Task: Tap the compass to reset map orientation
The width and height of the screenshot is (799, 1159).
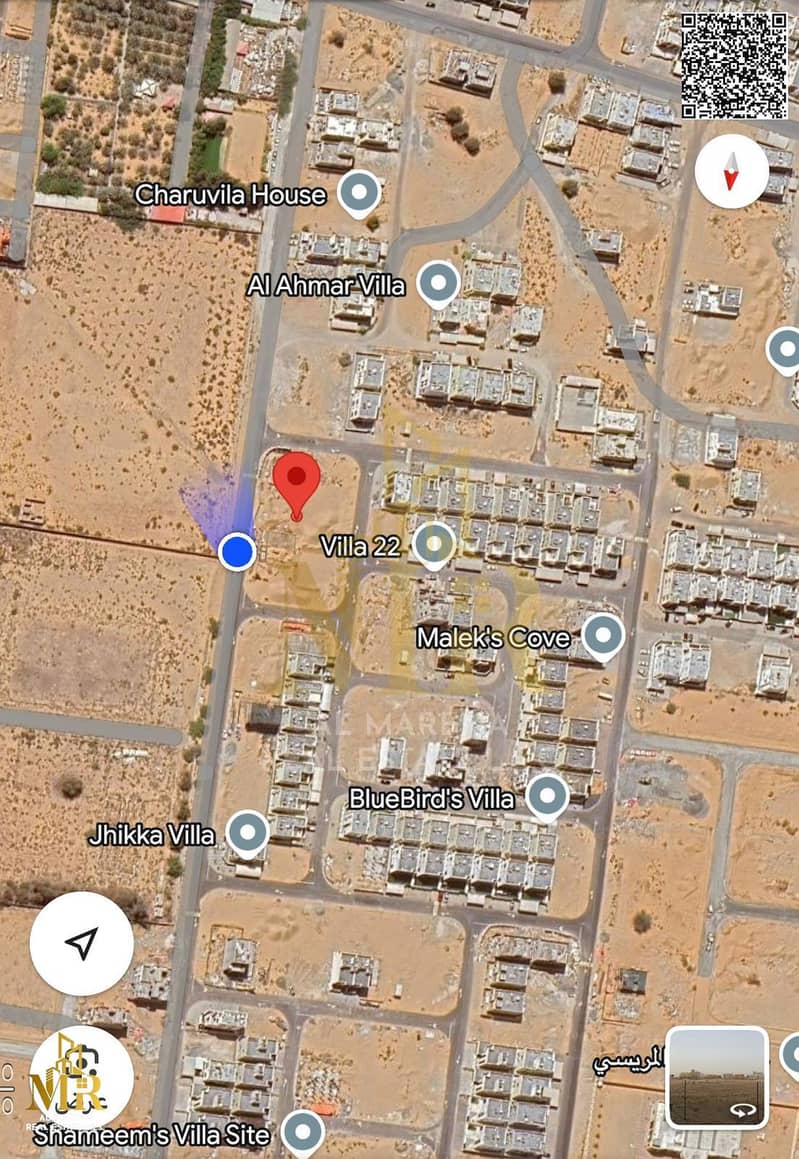Action: point(731,171)
